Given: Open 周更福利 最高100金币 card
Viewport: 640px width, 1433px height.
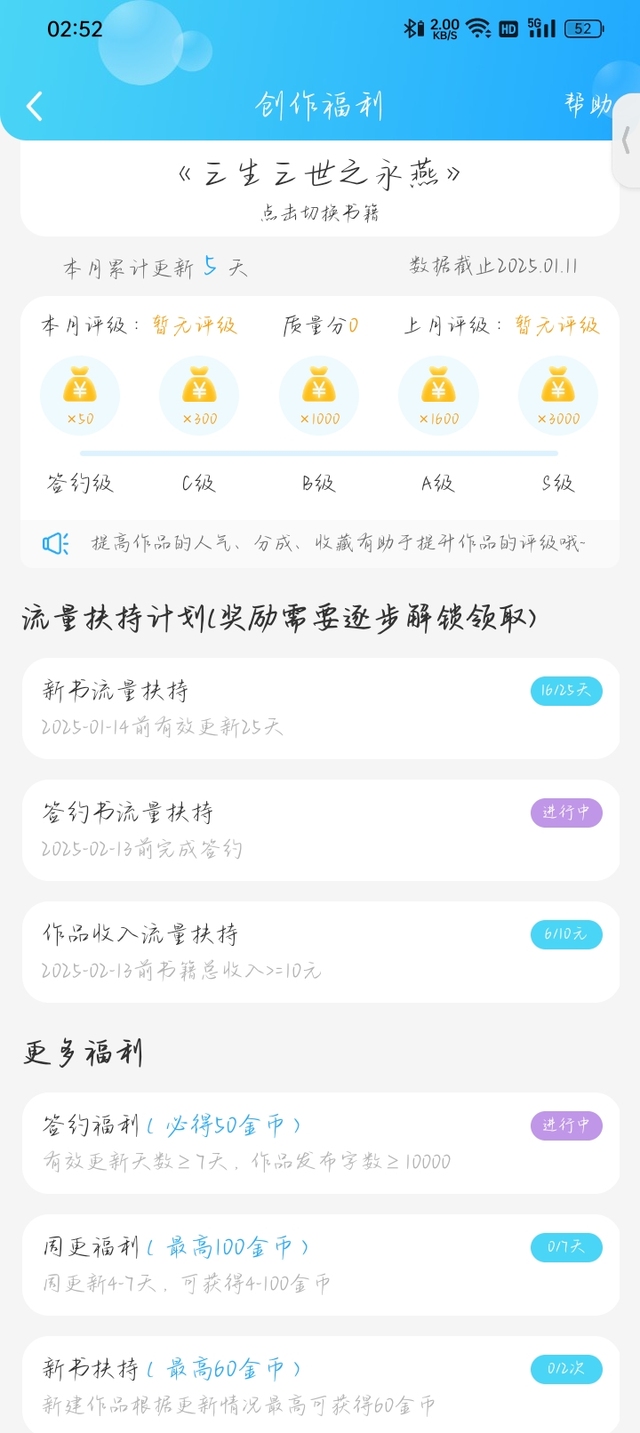Looking at the screenshot, I should pos(320,1265).
